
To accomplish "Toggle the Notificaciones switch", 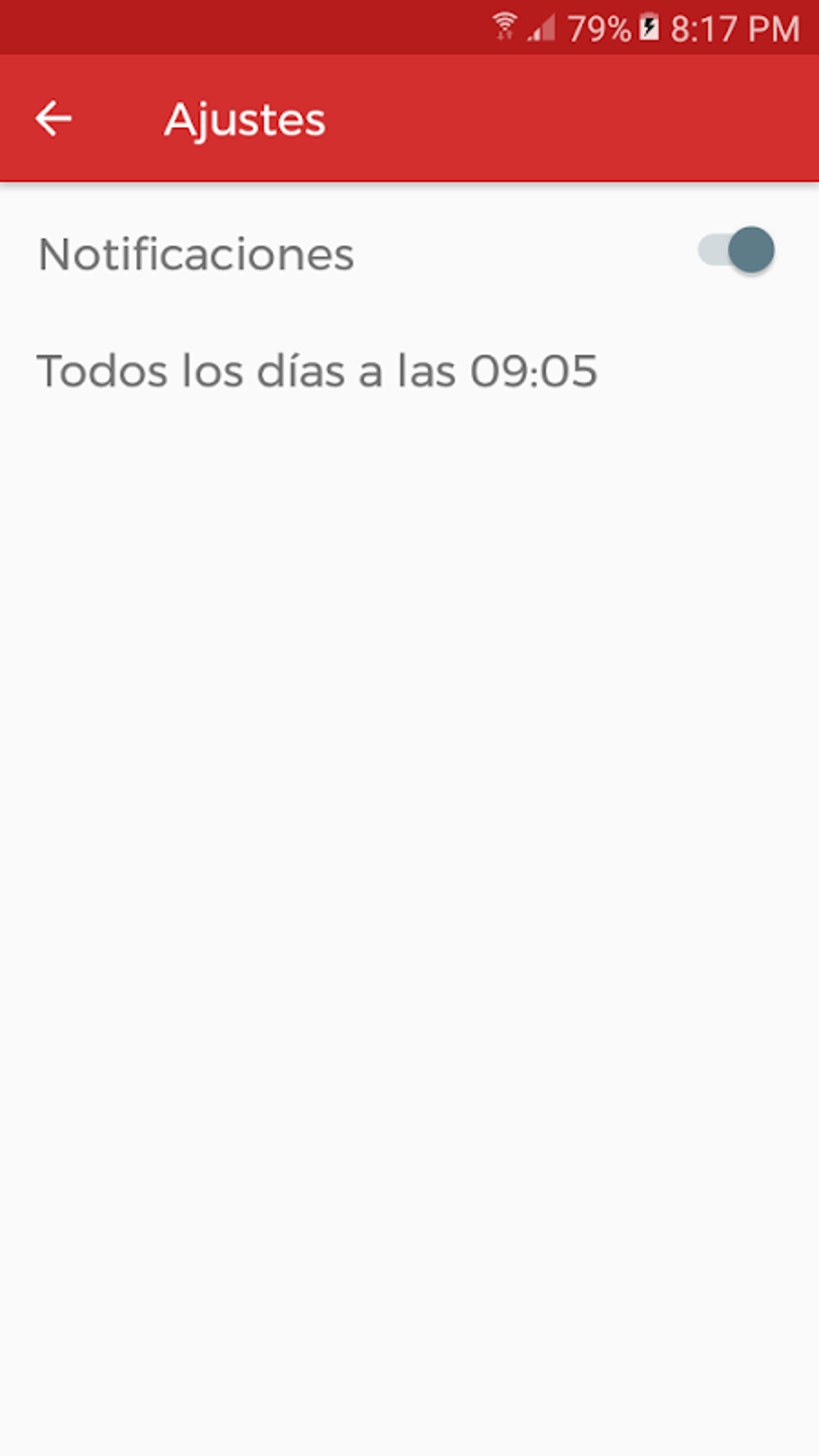I will point(735,251).
